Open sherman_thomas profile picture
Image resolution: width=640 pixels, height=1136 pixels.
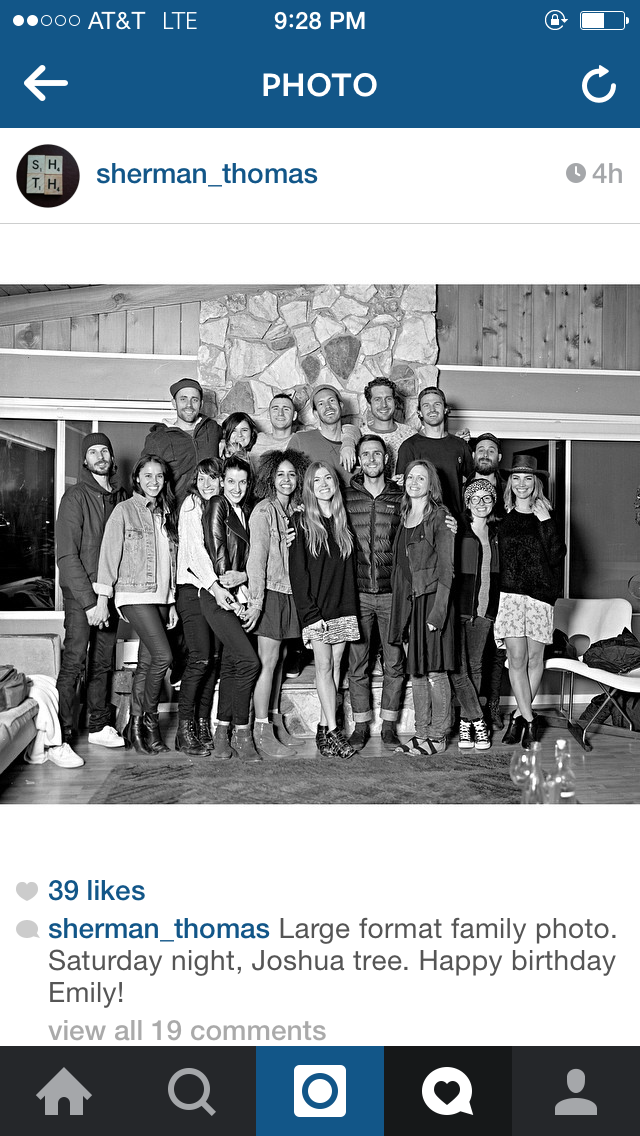(x=48, y=175)
